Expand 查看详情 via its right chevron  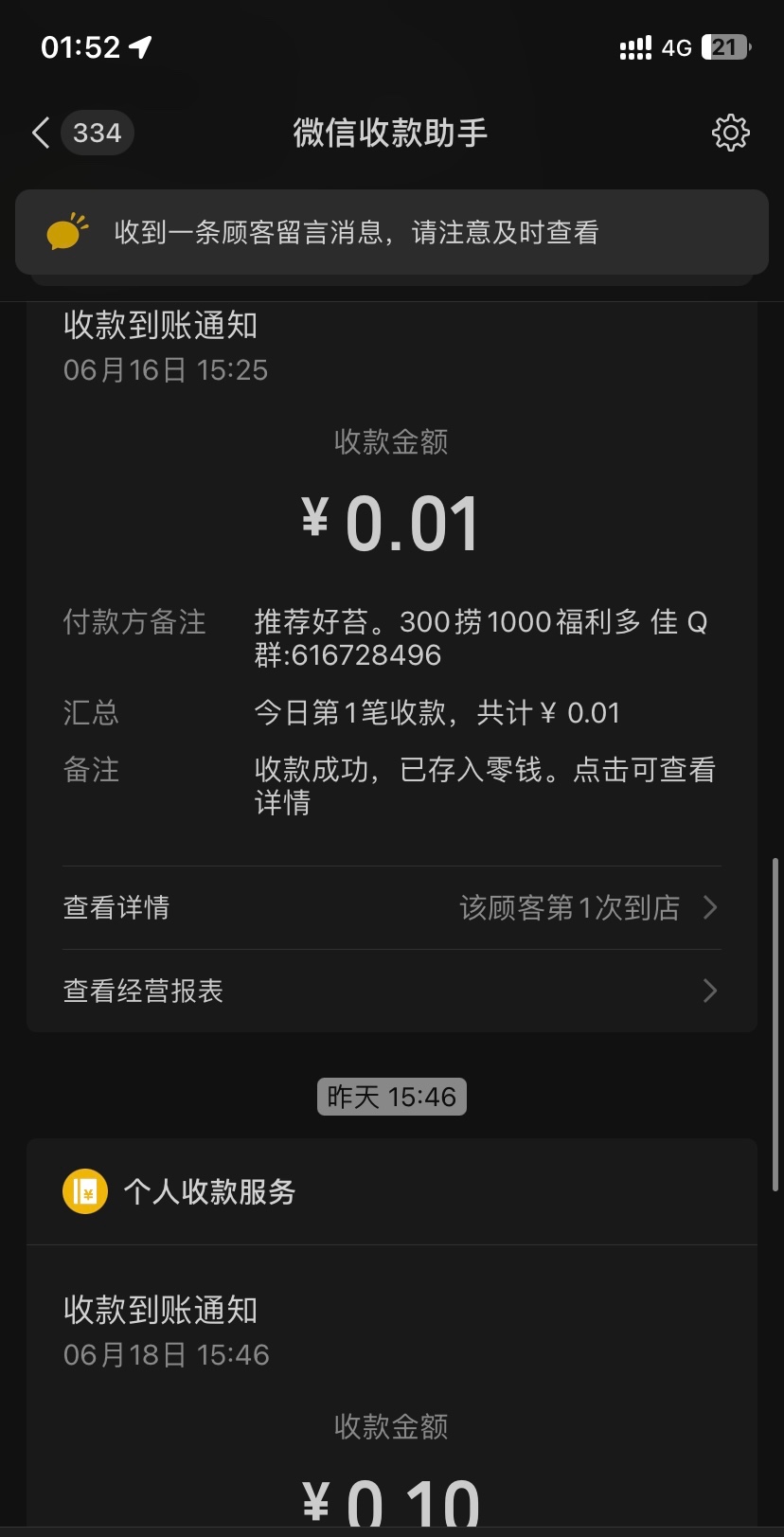pyautogui.click(x=709, y=906)
